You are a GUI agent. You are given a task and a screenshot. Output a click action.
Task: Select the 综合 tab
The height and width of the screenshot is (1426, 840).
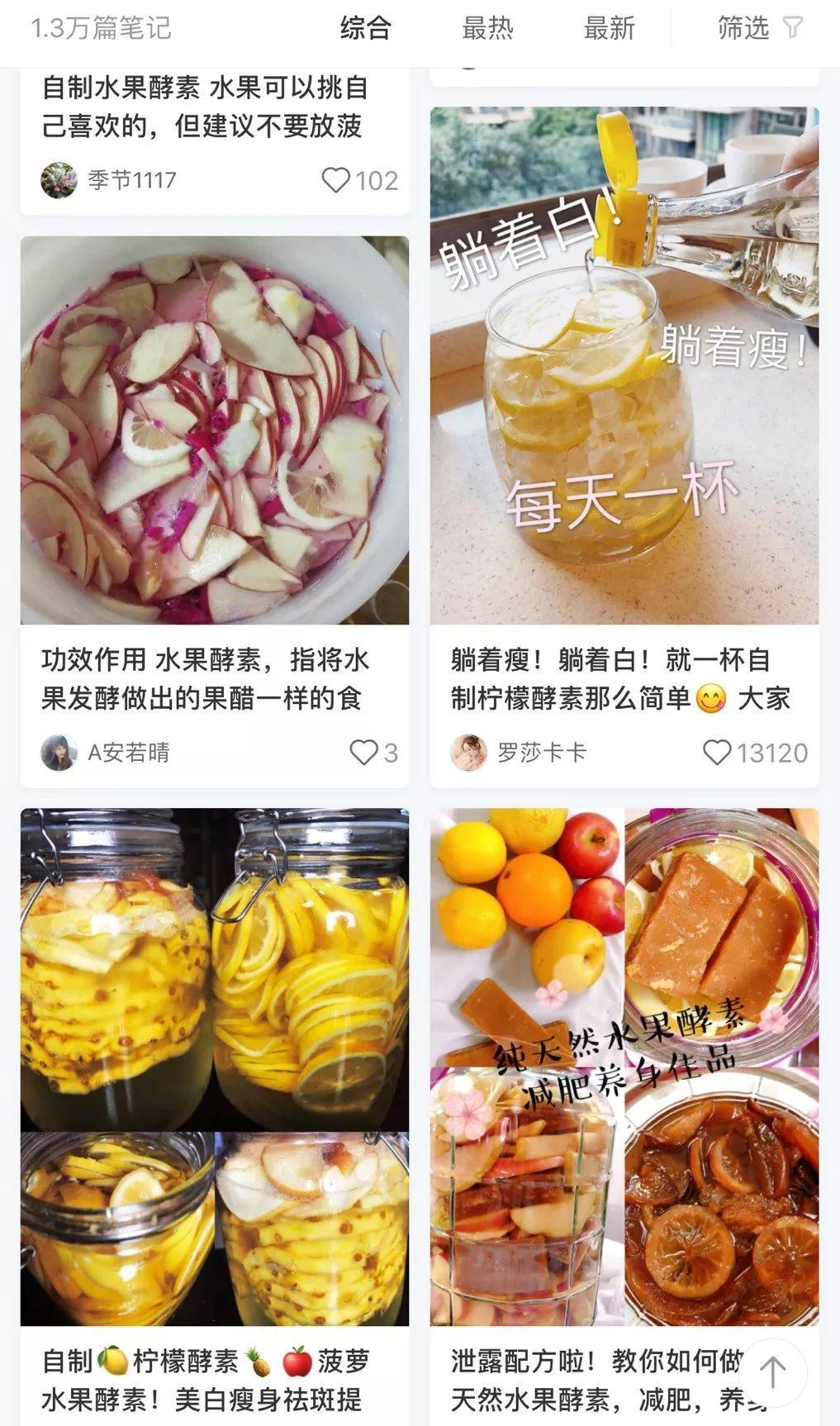(x=363, y=28)
